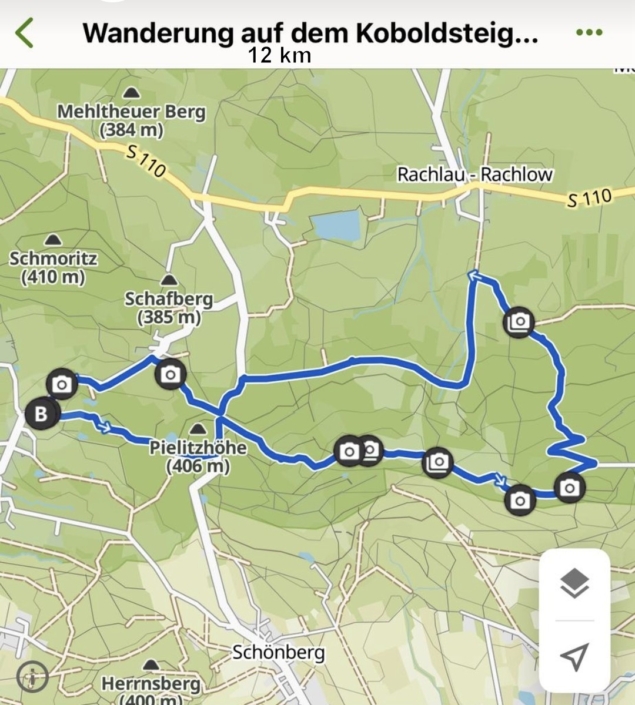Open the map layers selector
This screenshot has width=635, height=705.
[574, 585]
